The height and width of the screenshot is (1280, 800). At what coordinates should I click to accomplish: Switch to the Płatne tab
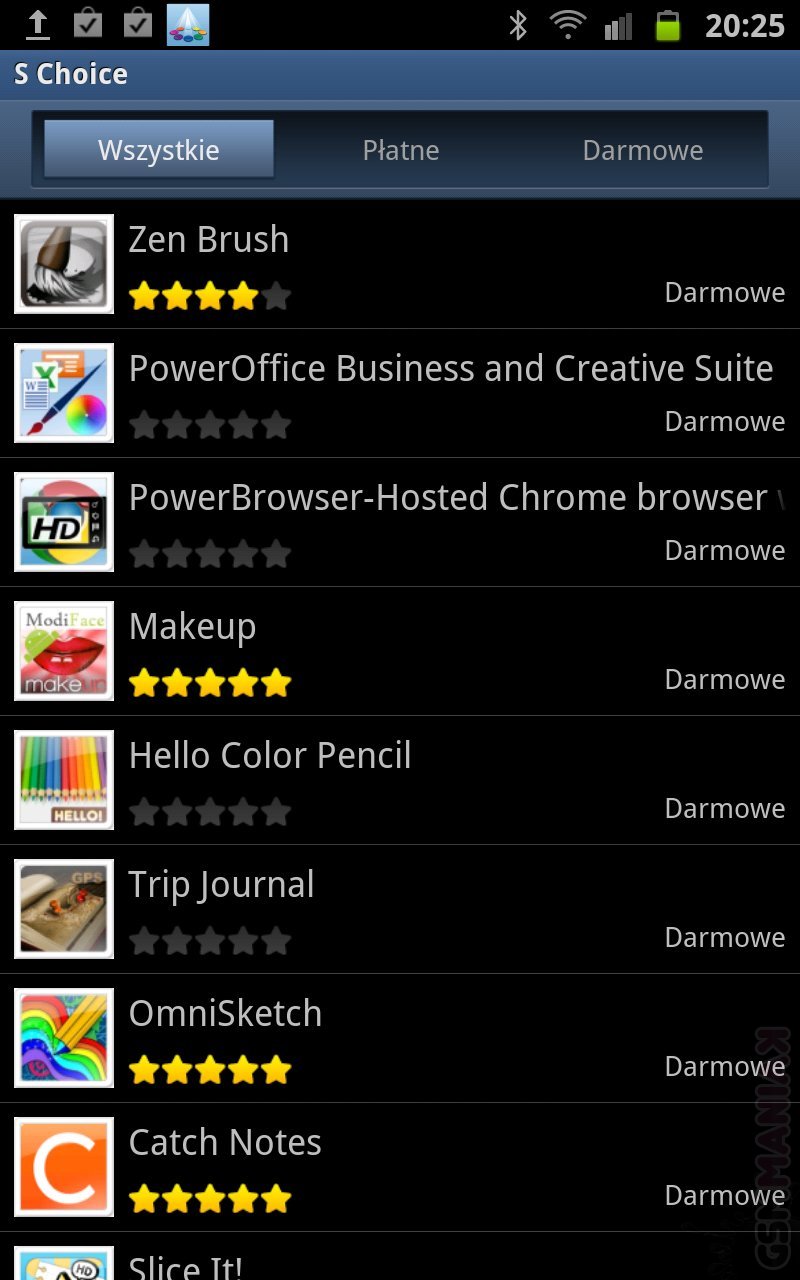coord(401,150)
